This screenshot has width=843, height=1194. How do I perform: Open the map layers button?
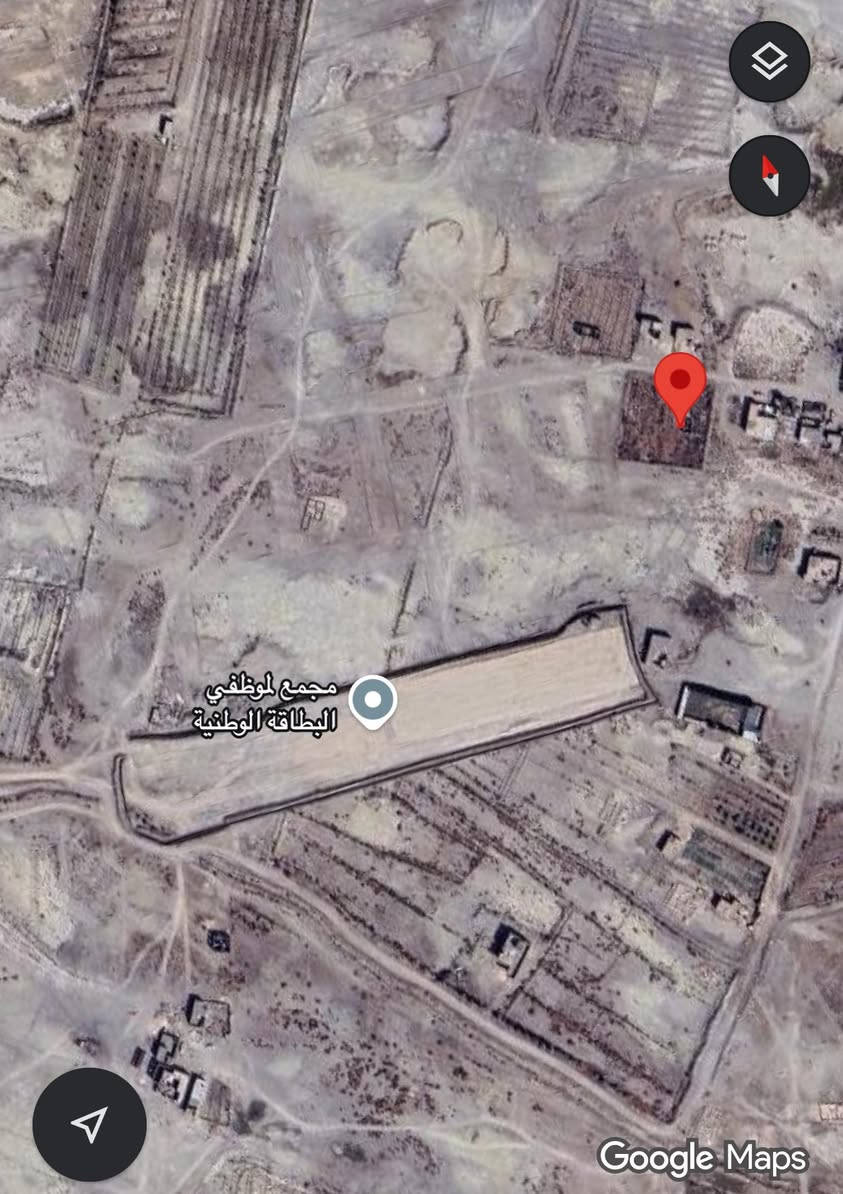[x=769, y=62]
